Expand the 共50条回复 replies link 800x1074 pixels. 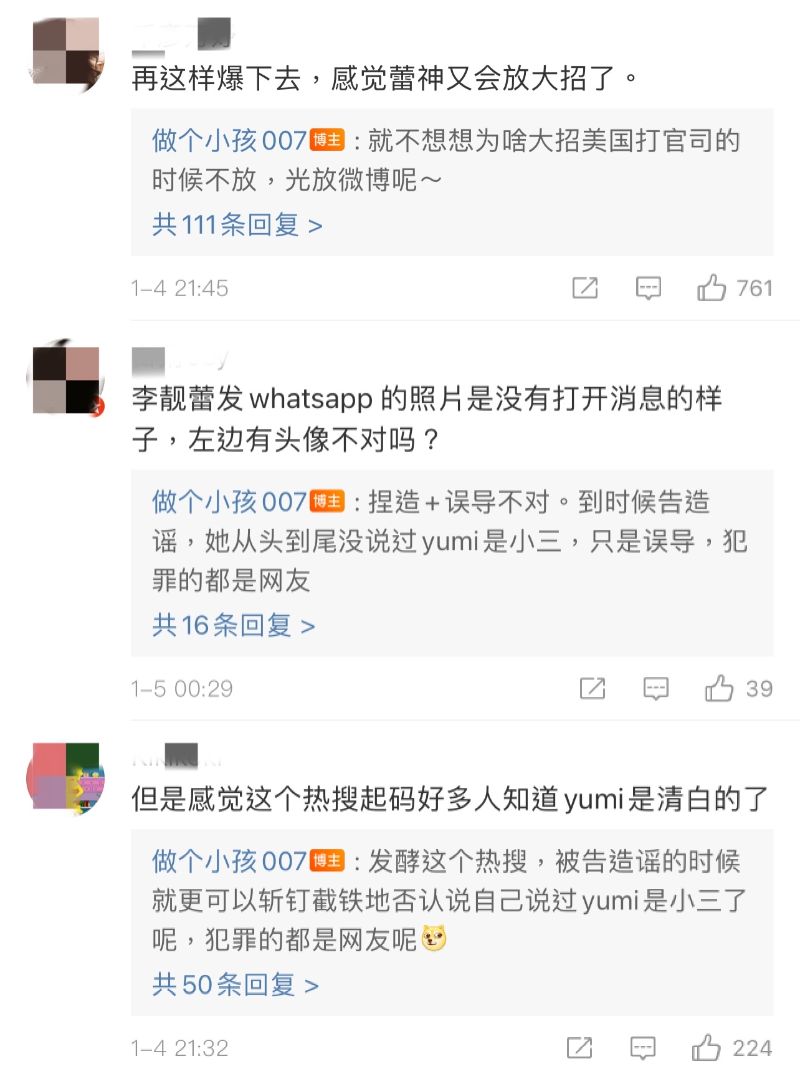[x=235, y=985]
